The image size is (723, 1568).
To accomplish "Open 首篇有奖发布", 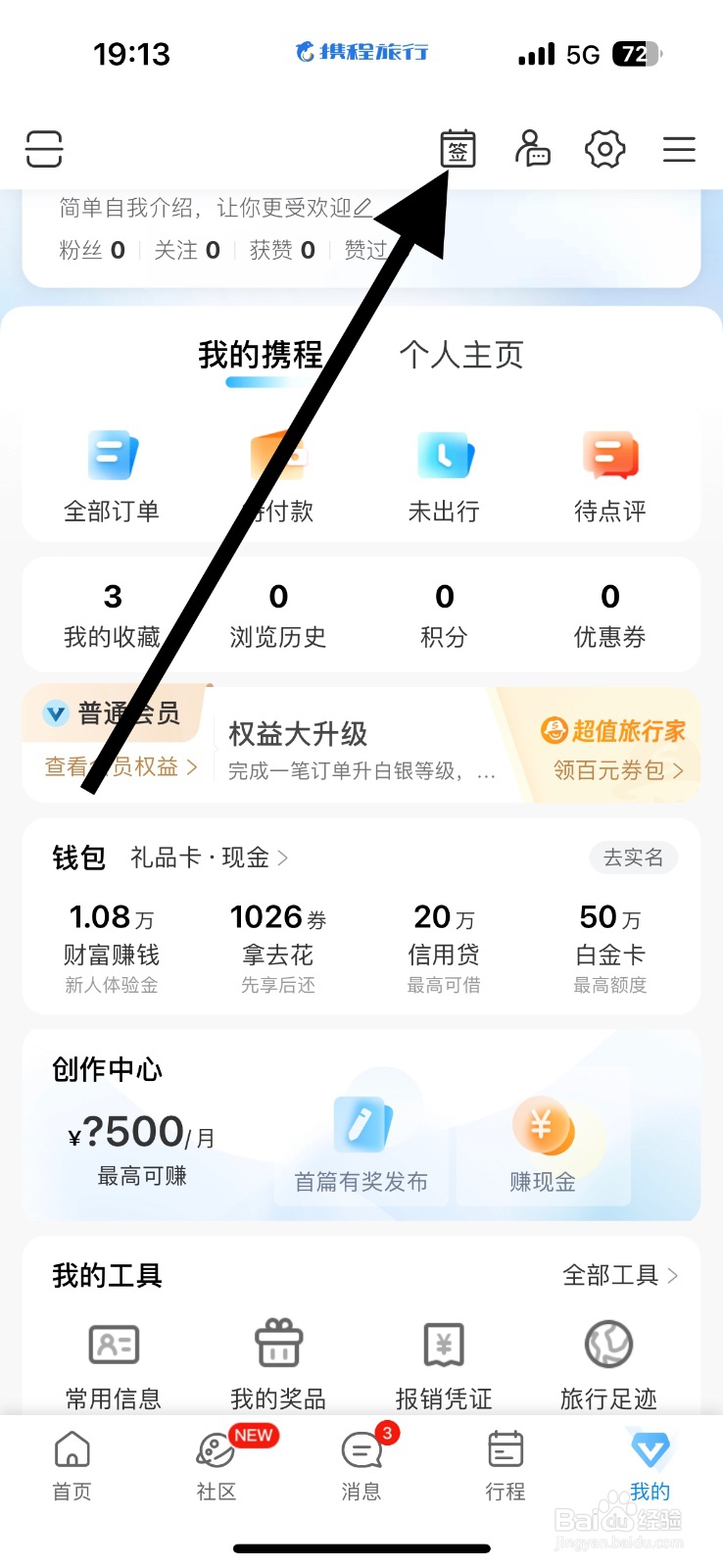I will 361,1147.
